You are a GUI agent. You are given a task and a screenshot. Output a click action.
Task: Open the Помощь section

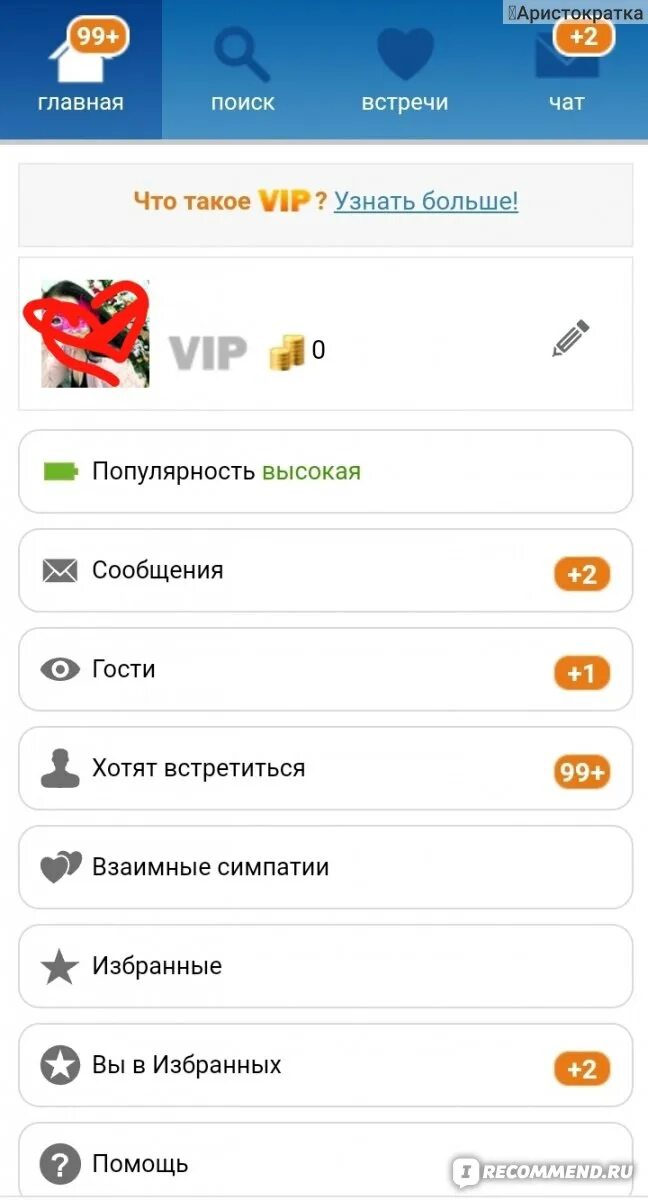[x=325, y=1163]
